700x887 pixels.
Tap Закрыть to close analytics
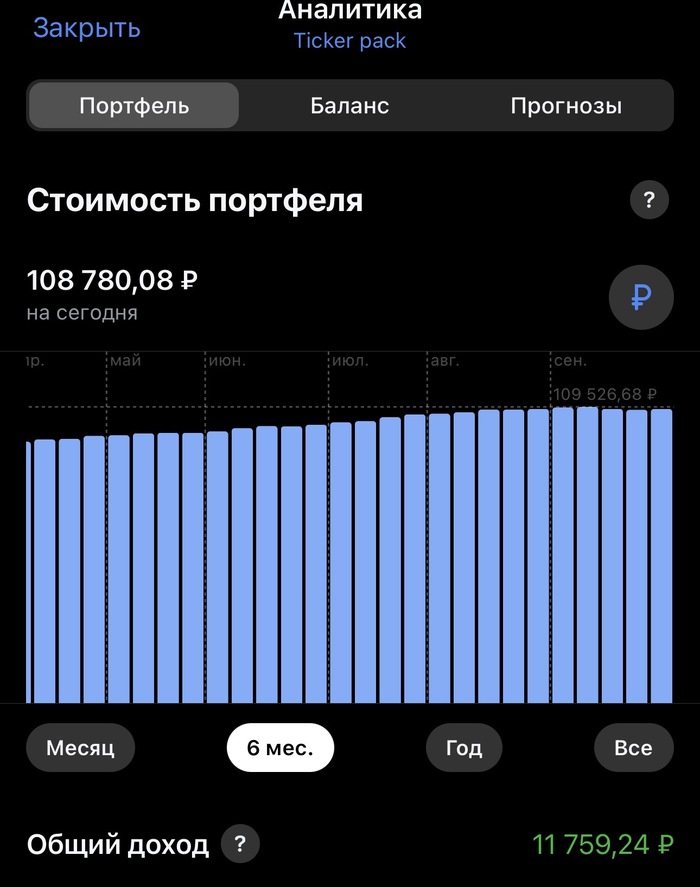tap(87, 28)
